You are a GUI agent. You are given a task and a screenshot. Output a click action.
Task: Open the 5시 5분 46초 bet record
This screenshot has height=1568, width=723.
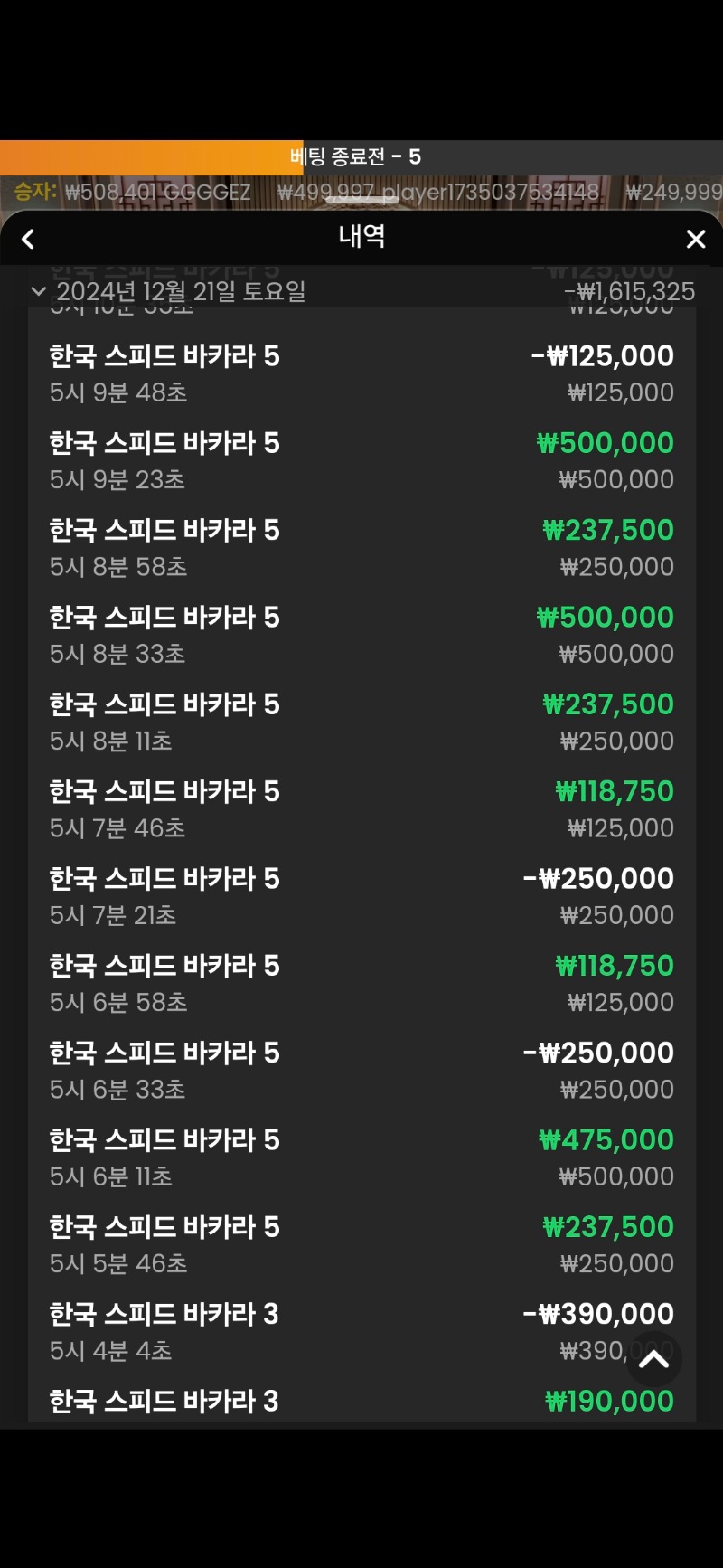point(361,1244)
